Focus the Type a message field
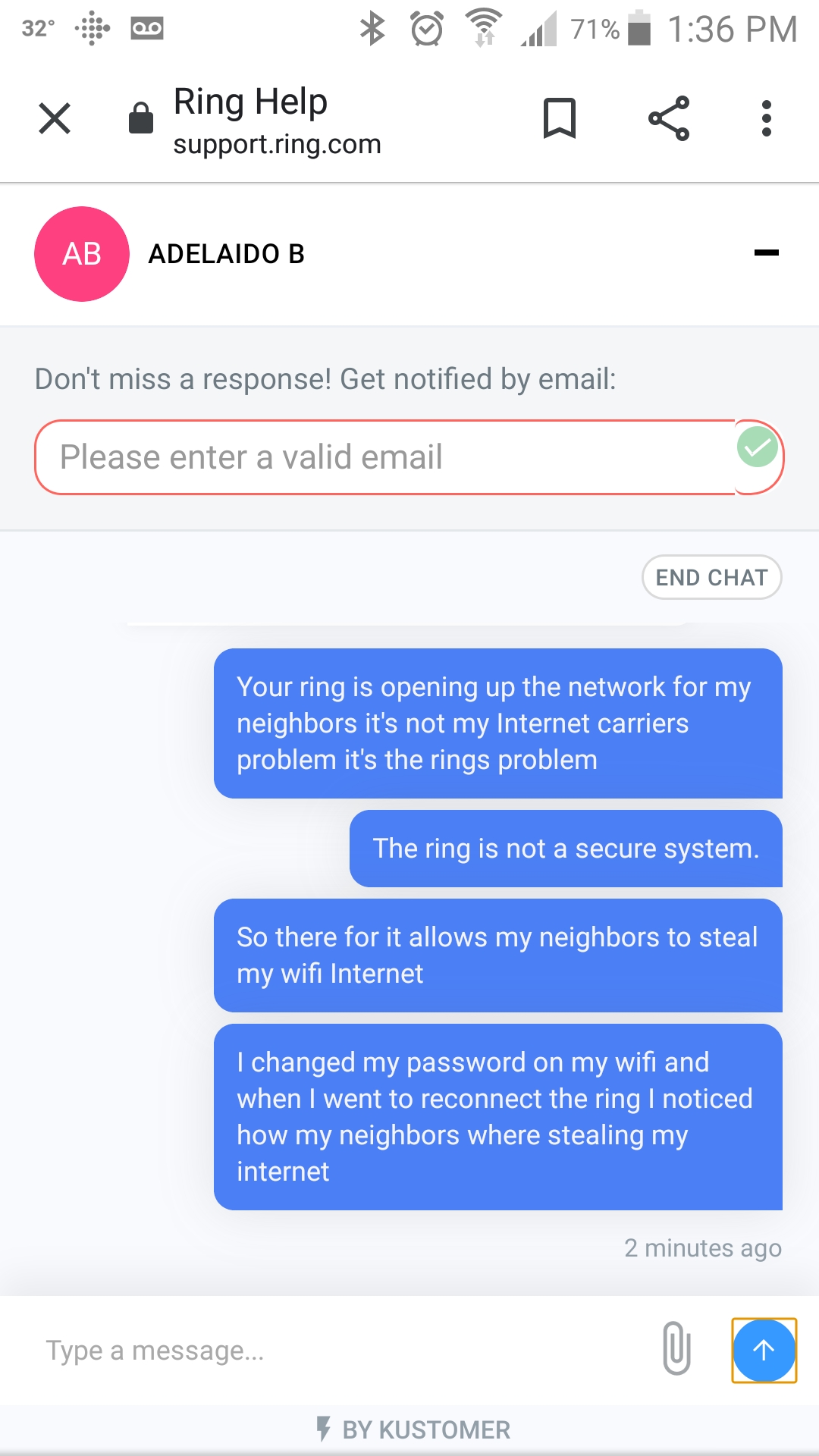 (x=334, y=1351)
